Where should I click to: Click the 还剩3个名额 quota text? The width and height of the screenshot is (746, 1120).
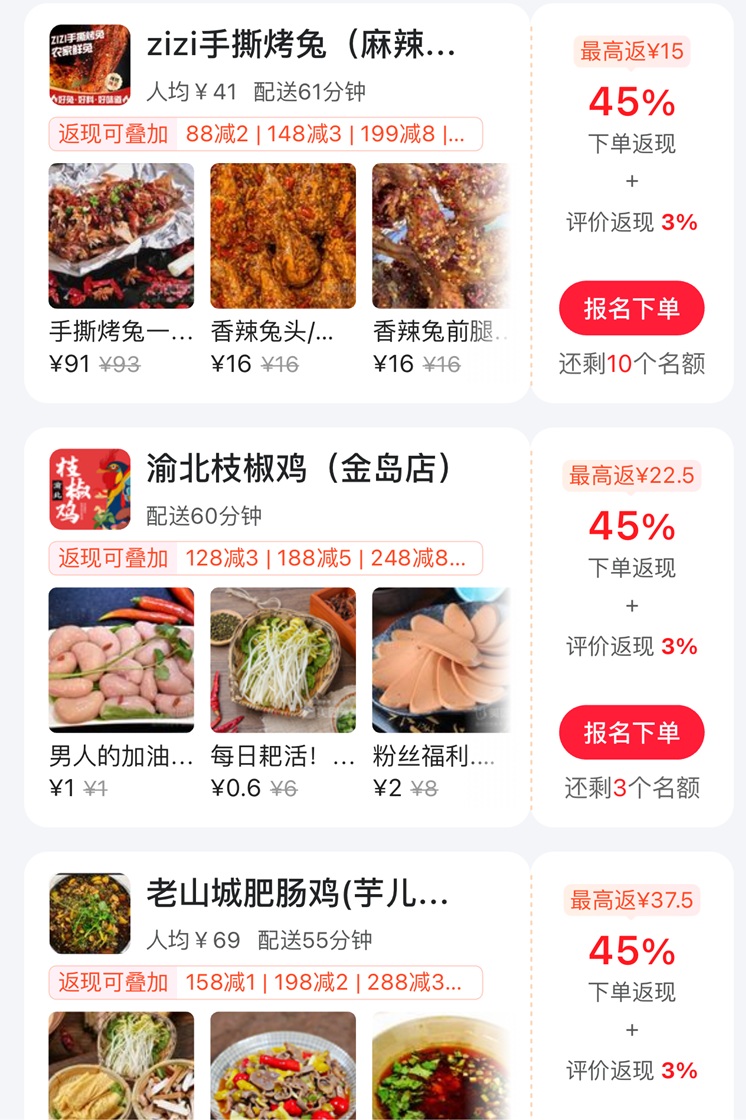633,788
